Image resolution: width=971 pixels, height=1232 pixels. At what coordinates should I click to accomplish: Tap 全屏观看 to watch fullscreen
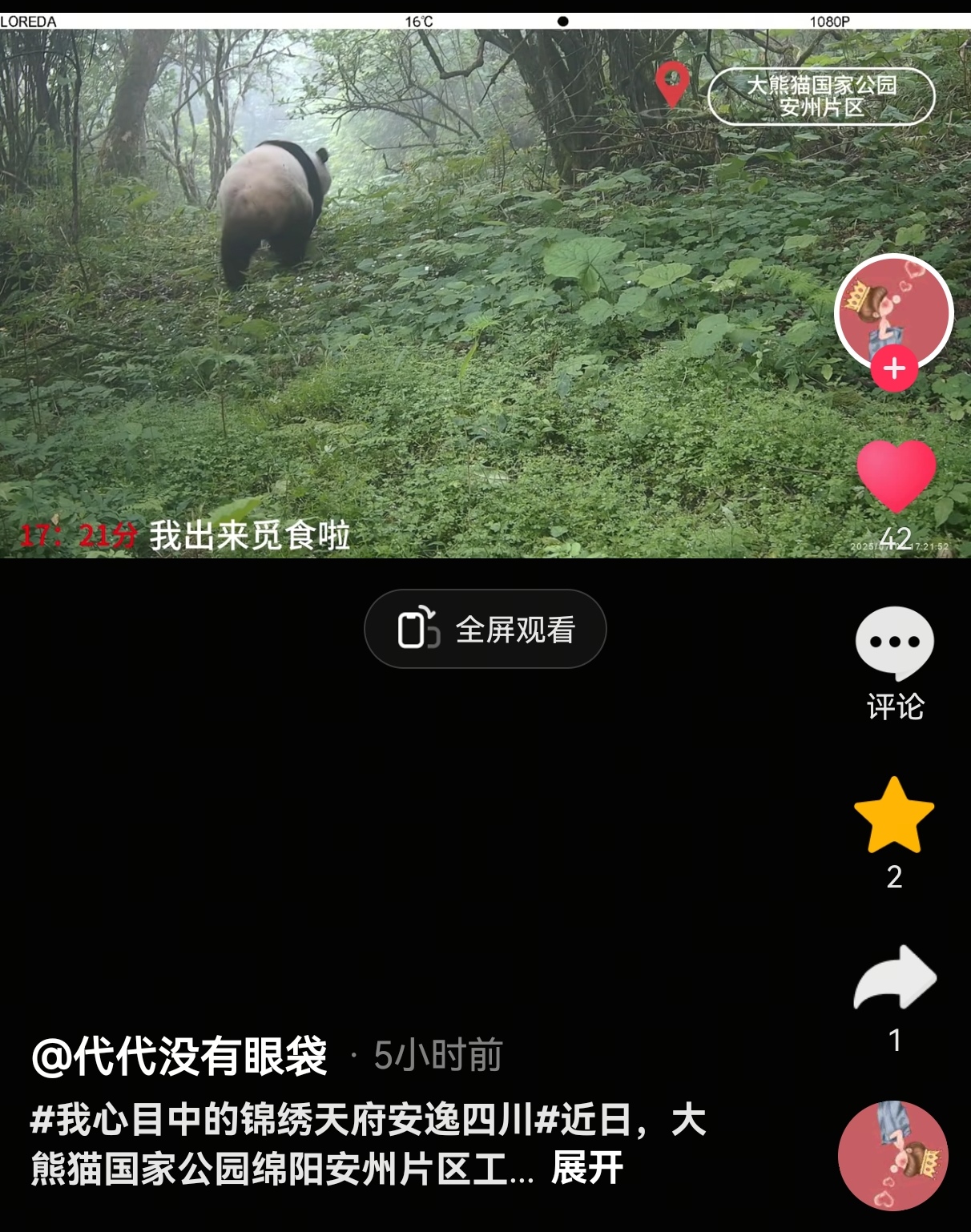pos(485,629)
